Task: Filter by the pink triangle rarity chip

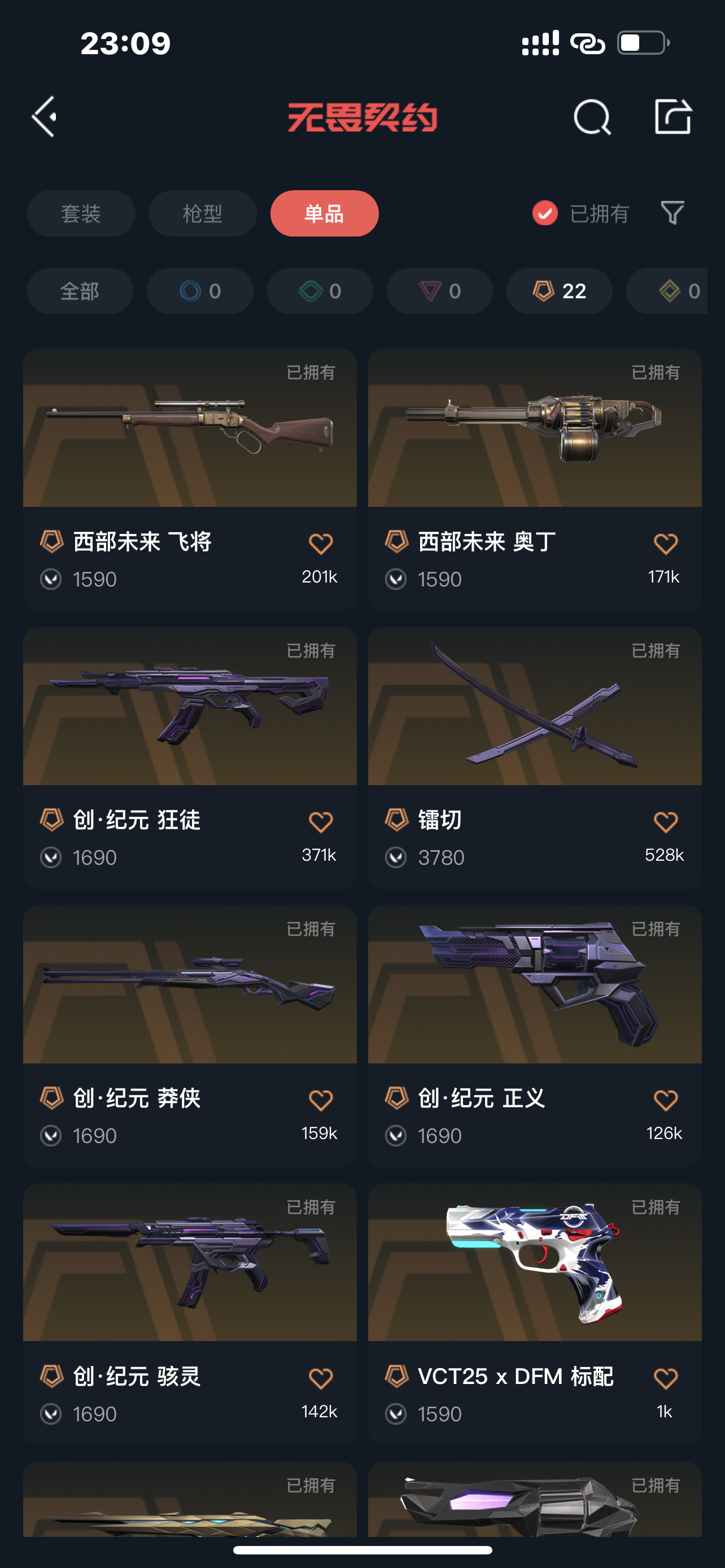Action: click(x=439, y=291)
